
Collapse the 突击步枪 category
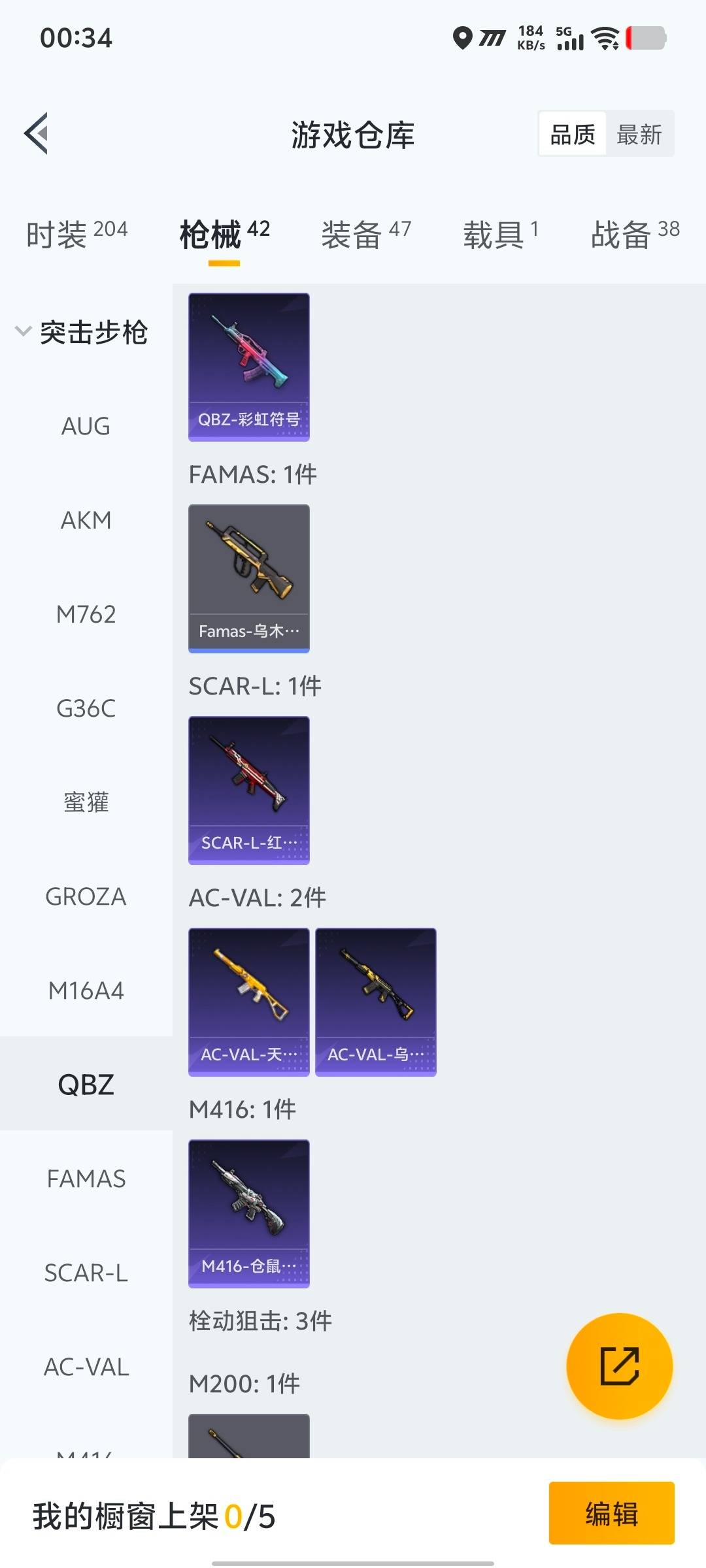pyautogui.click(x=82, y=332)
